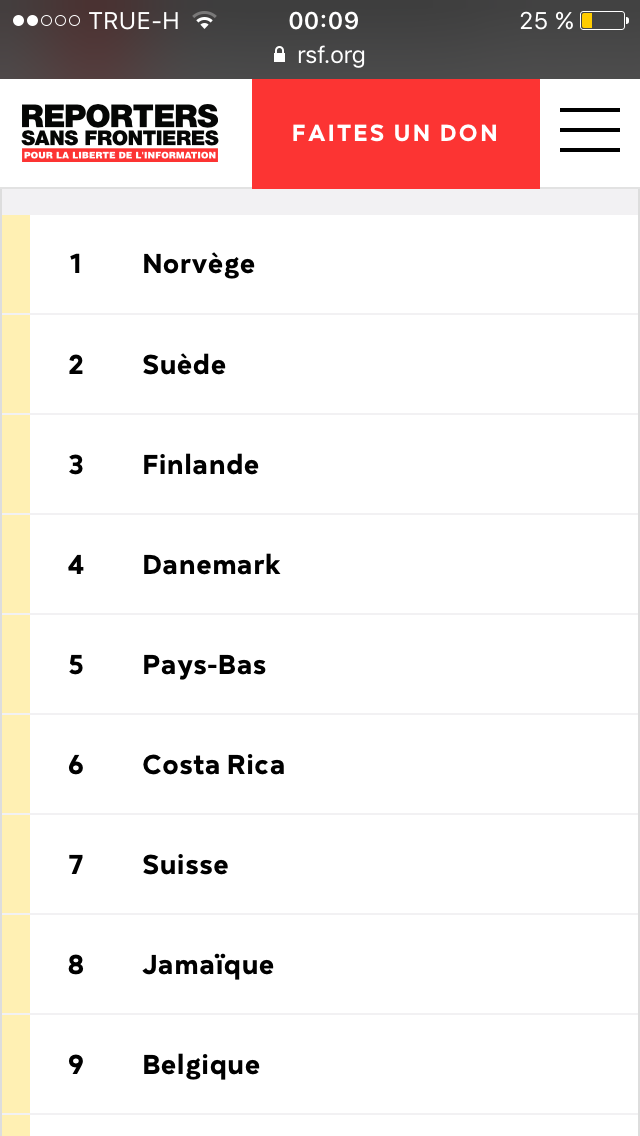The image size is (640, 1136).
Task: Open the Belgique ranking row
Action: click(x=201, y=1064)
